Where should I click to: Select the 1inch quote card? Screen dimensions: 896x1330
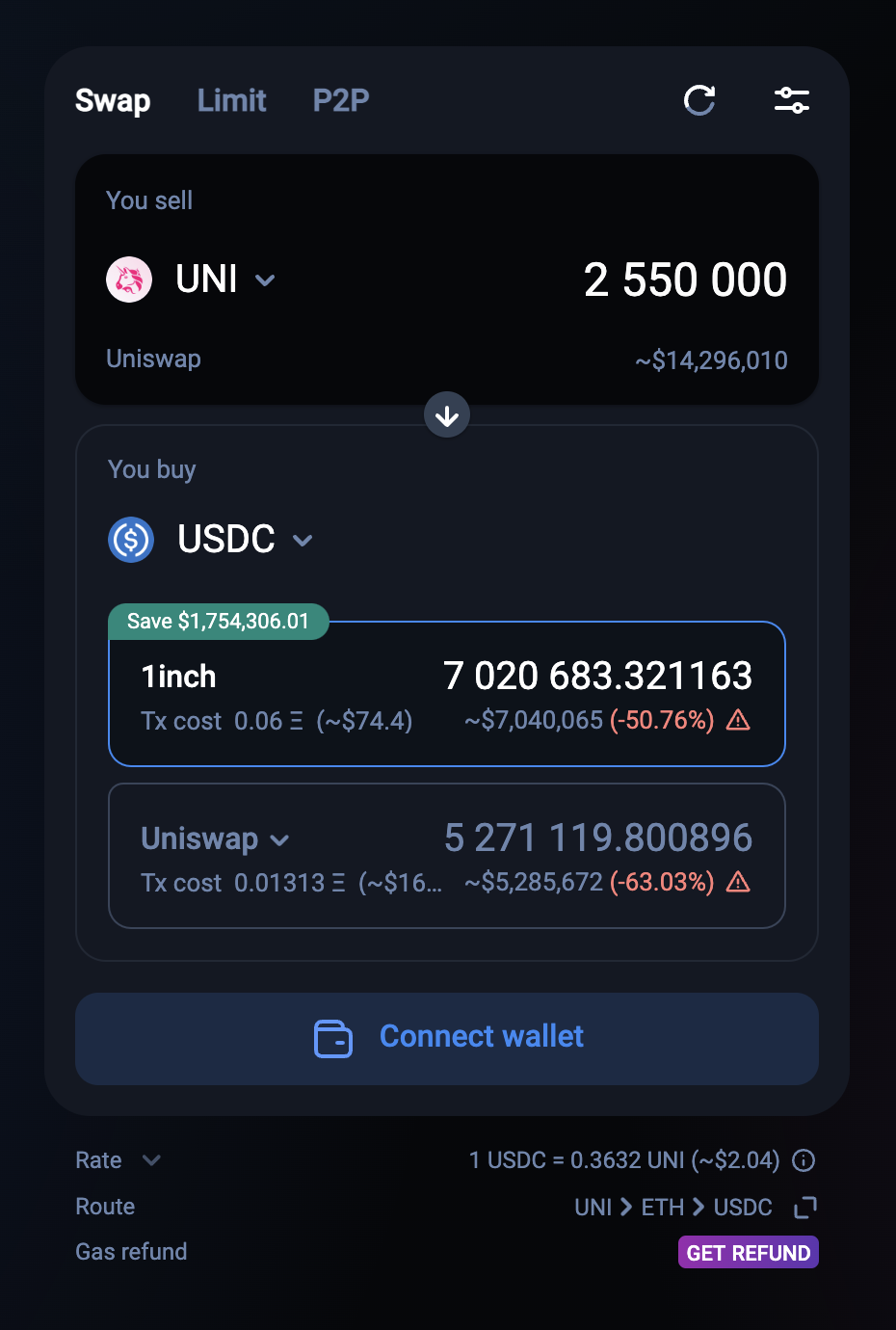[447, 694]
